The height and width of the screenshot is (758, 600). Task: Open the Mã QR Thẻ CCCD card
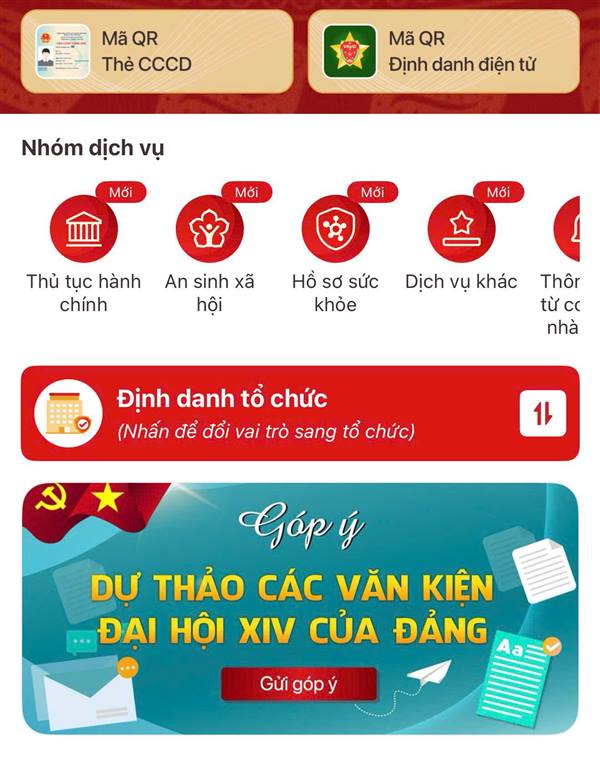(x=157, y=52)
